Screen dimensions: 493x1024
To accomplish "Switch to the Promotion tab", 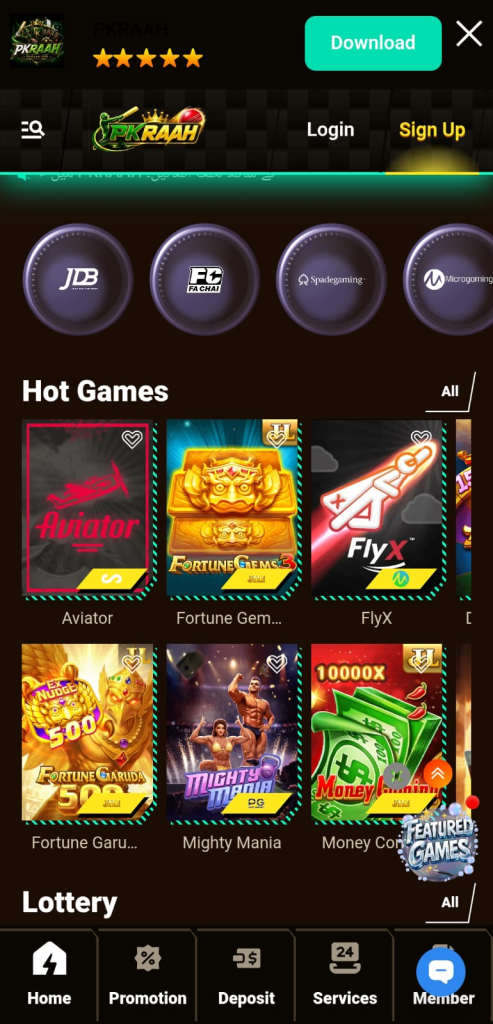I will click(x=148, y=976).
